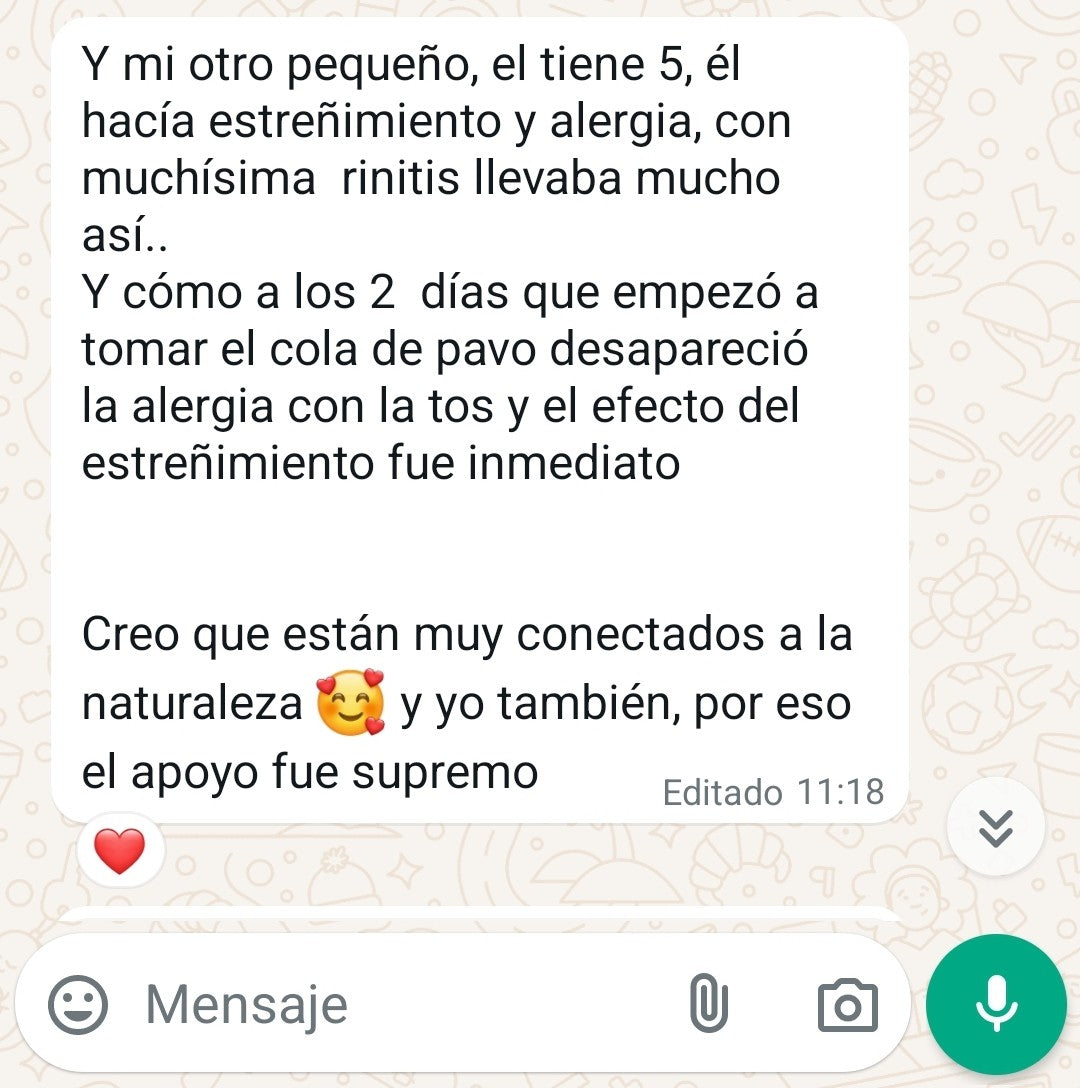This screenshot has height=1088, width=1080.
Task: Tap the camera icon to send a picture
Action: click(x=845, y=1003)
